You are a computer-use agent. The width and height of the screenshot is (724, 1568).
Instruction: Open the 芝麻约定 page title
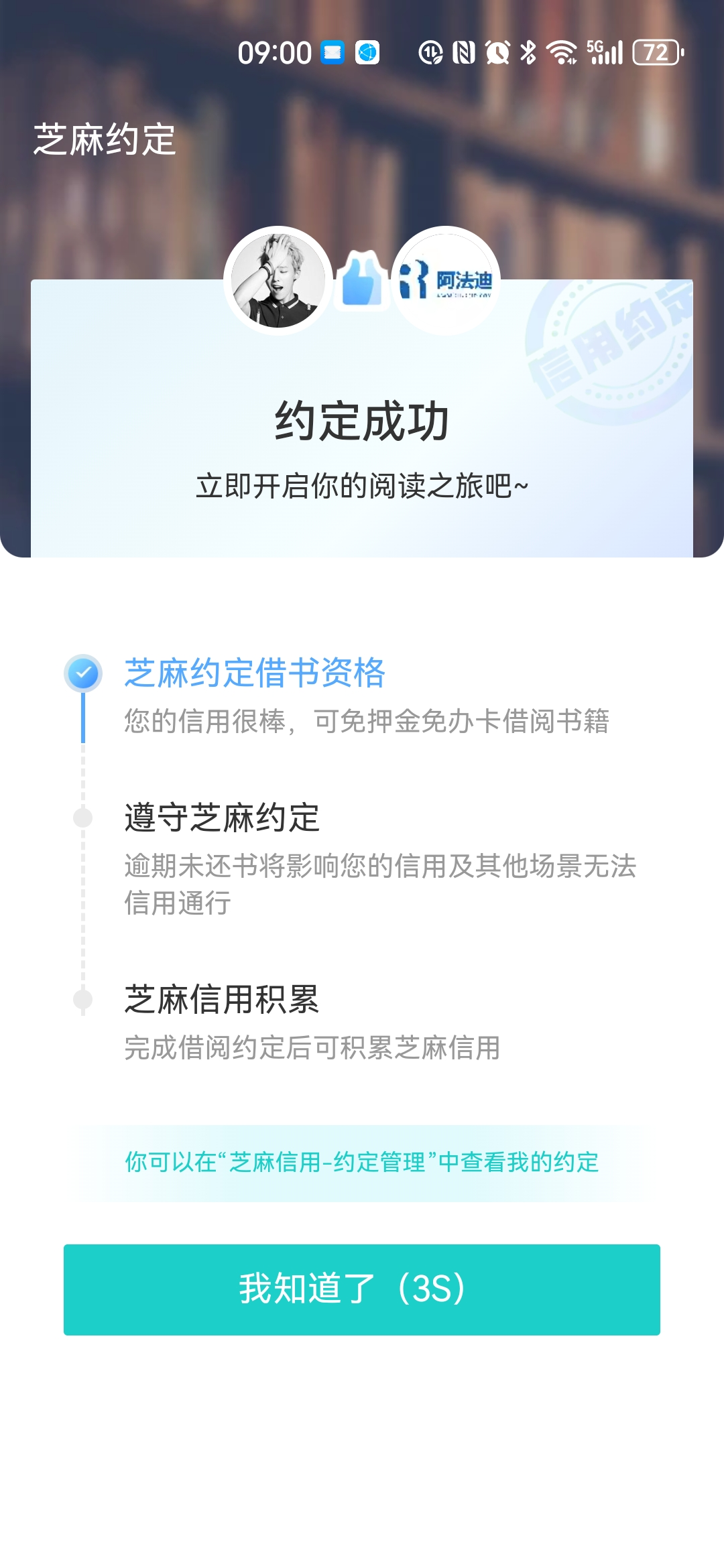(104, 136)
